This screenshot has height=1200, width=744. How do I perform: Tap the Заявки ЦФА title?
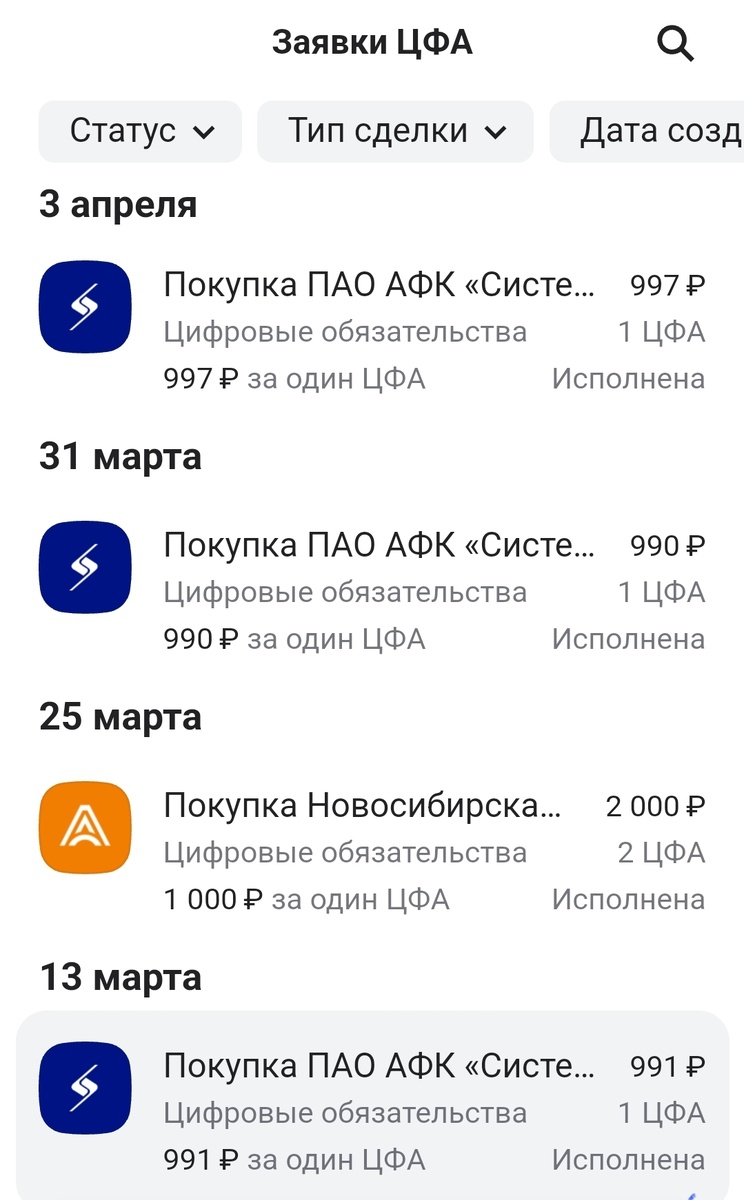pos(372,41)
